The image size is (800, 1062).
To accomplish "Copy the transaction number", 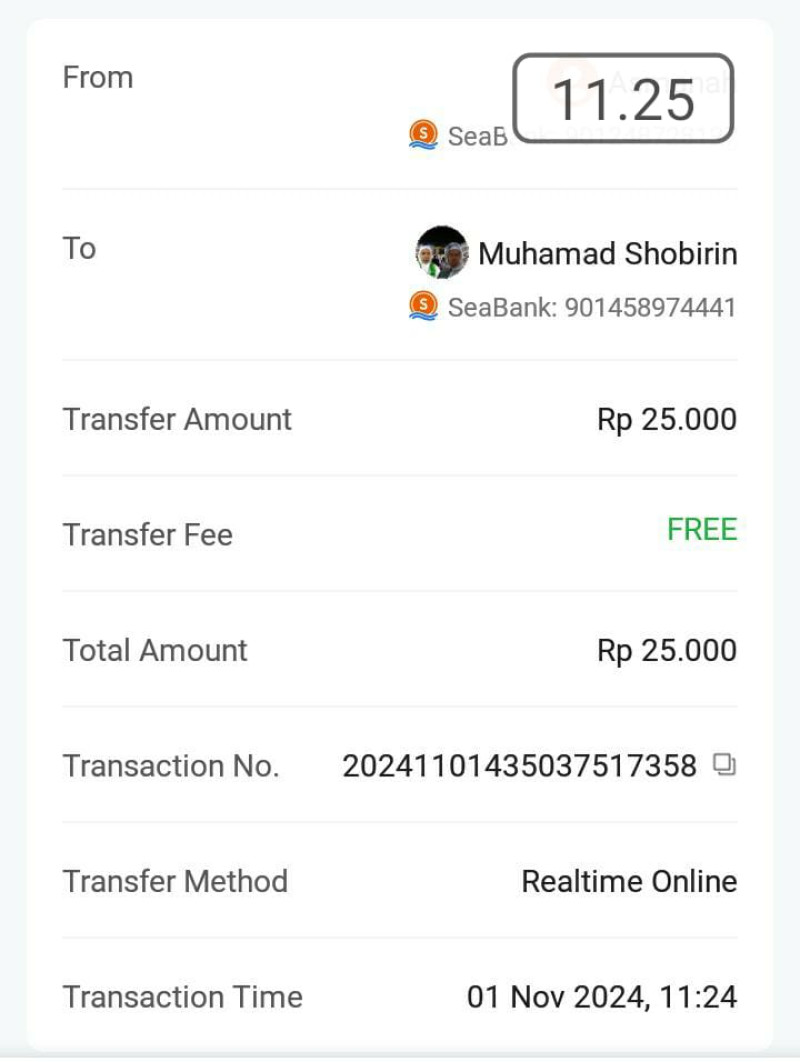I will [724, 766].
